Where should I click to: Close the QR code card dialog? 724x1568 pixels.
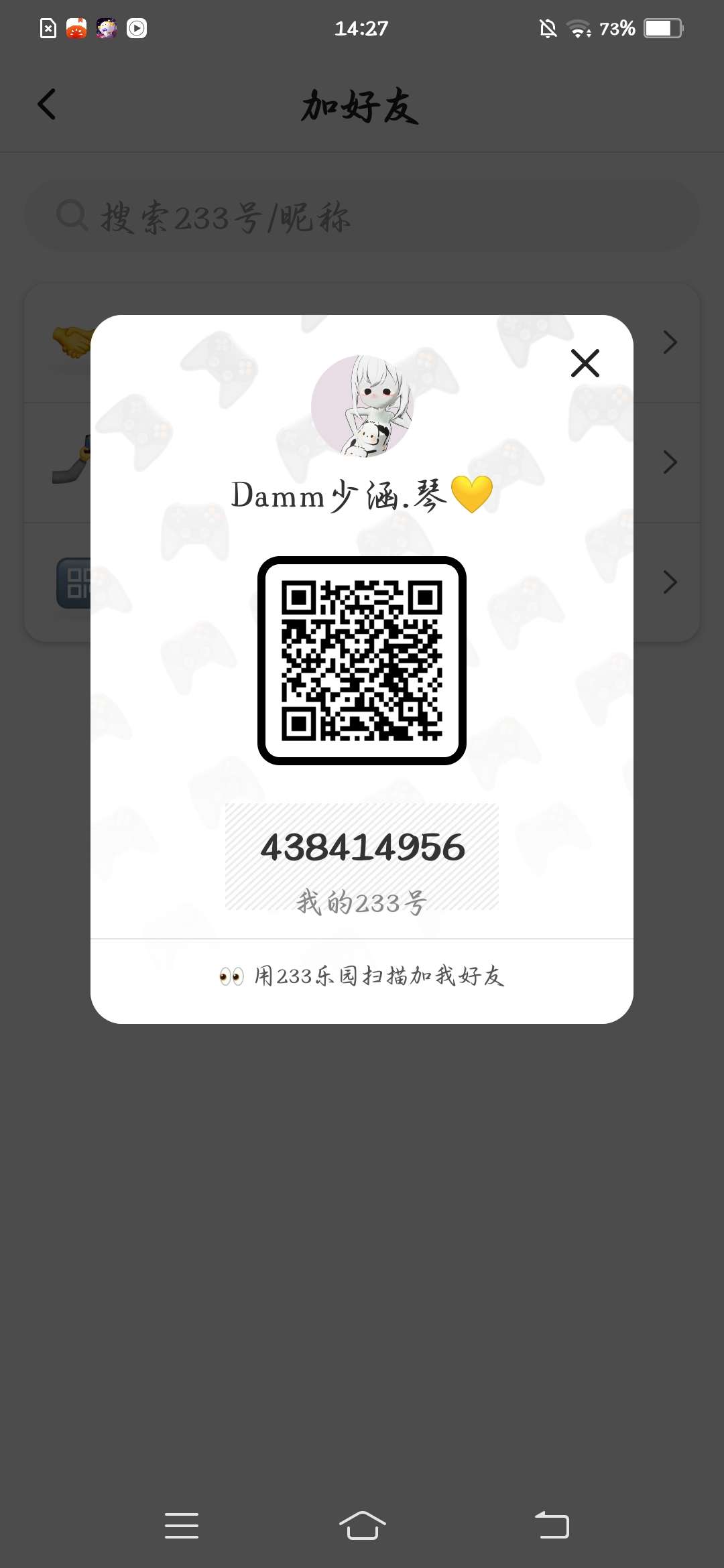click(x=585, y=363)
